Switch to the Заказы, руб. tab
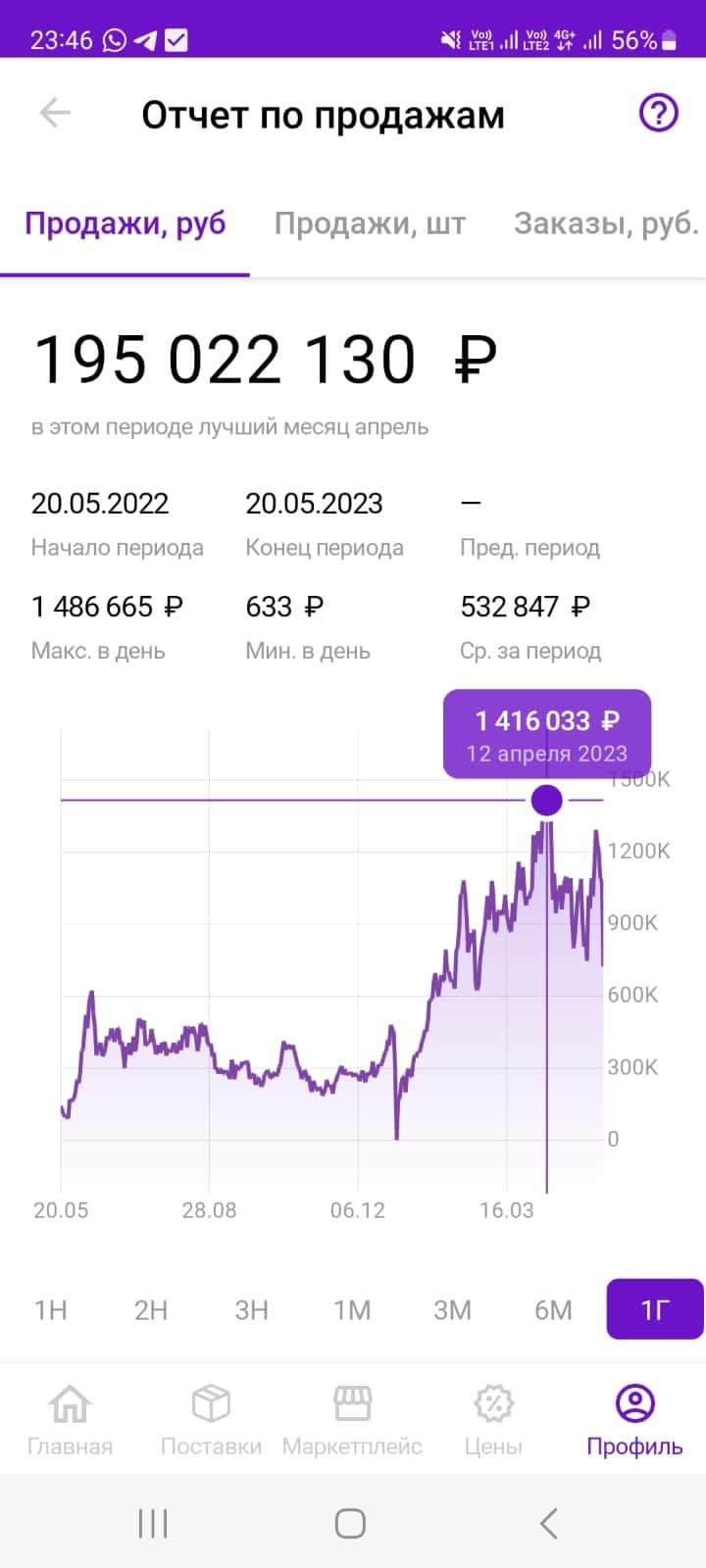Screen dimensions: 706x1568 click(x=606, y=223)
